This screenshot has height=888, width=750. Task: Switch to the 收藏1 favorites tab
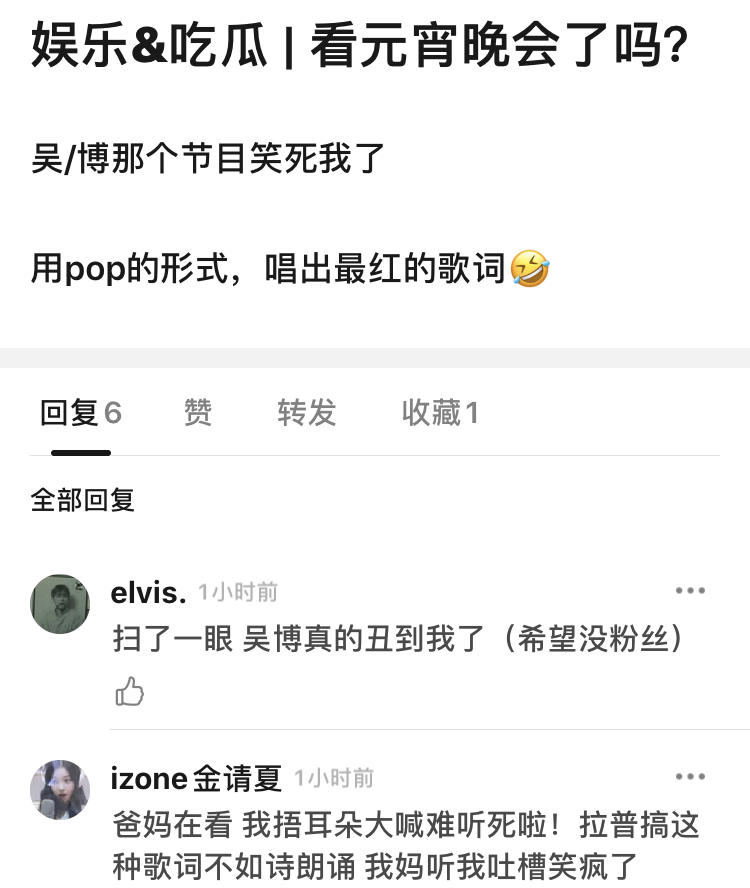[441, 413]
